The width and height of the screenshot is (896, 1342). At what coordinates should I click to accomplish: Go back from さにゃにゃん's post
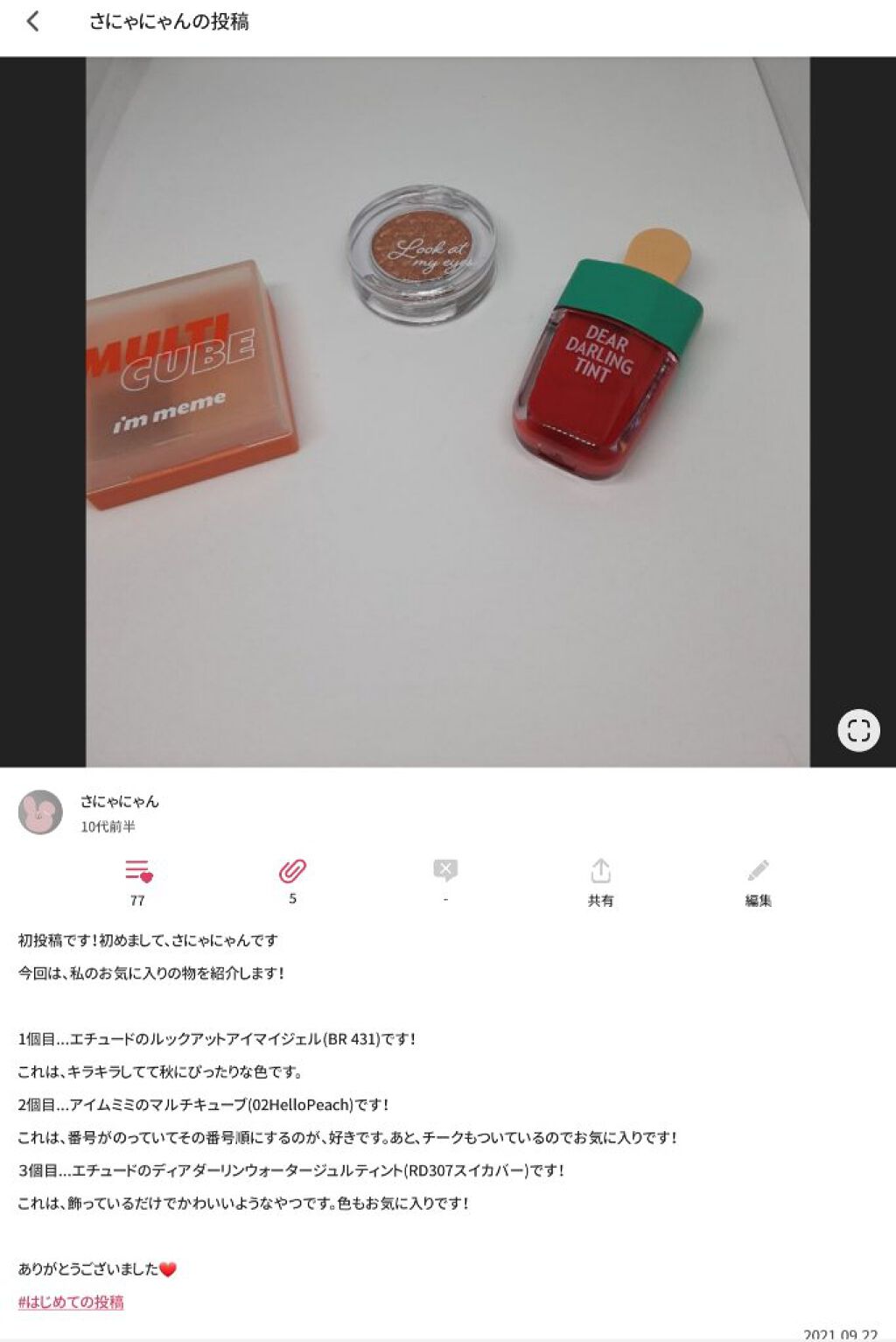[33, 21]
